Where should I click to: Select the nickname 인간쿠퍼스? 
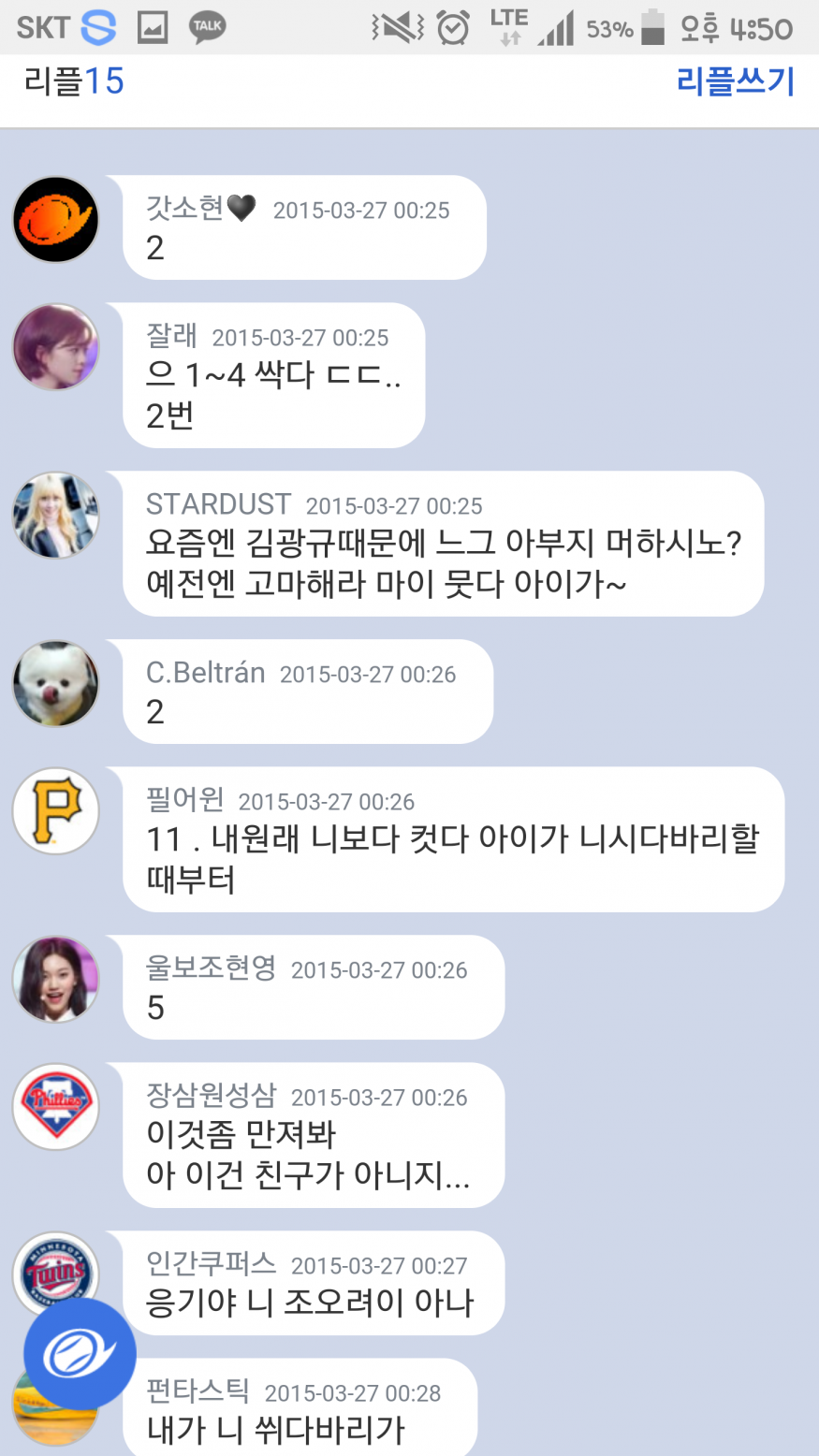tap(211, 1264)
